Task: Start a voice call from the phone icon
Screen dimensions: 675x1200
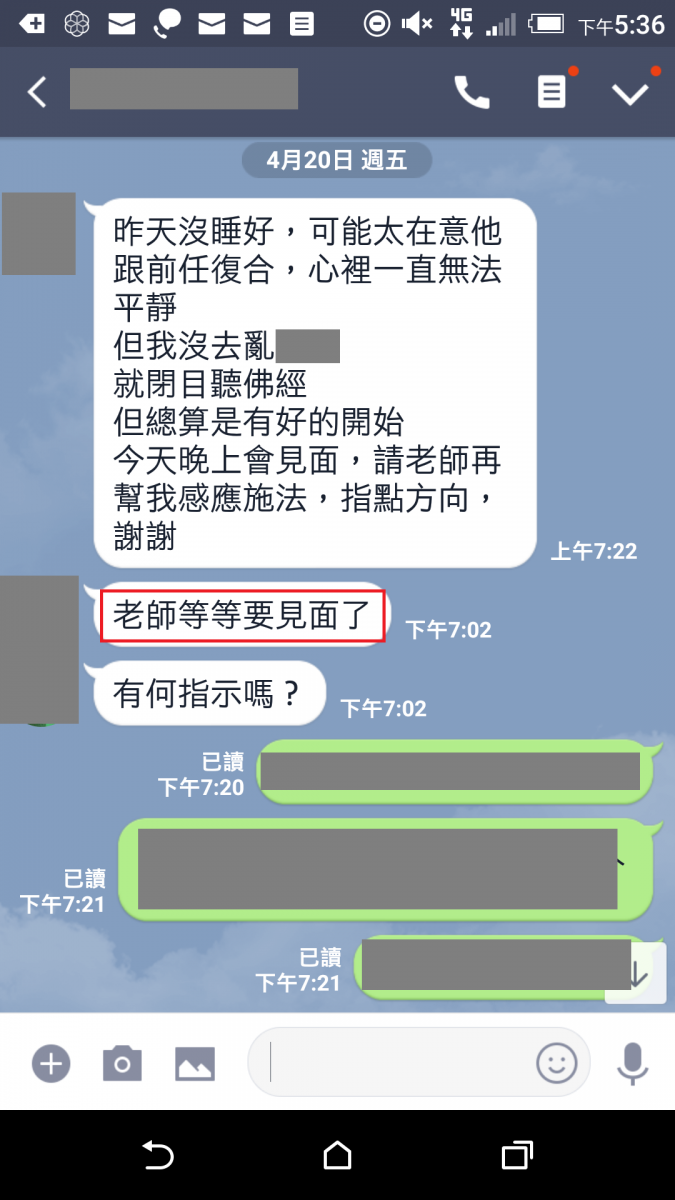Action: coord(471,92)
